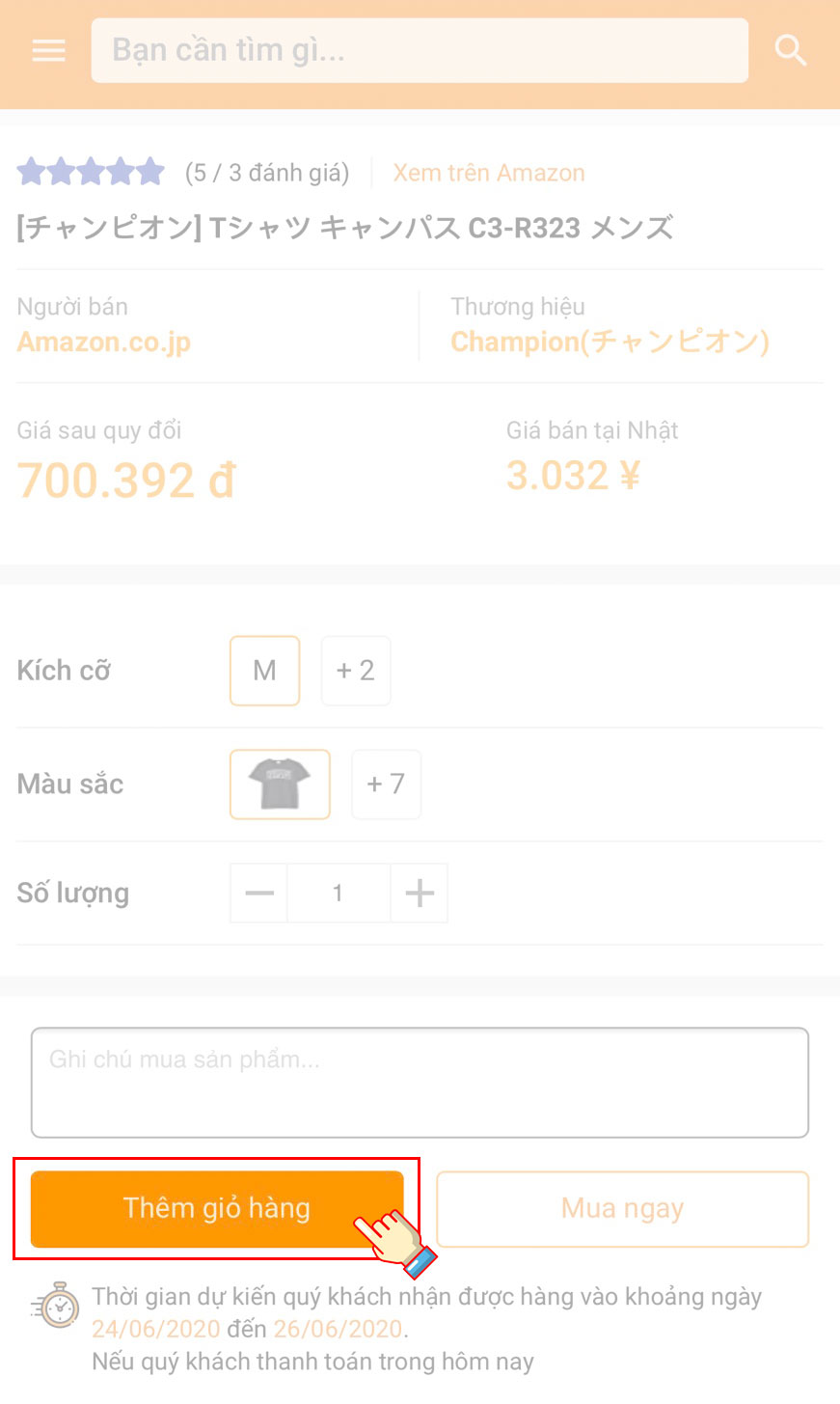Open seller Amazon.co.jp link
Viewport: 840px width, 1404px height.
tap(104, 342)
